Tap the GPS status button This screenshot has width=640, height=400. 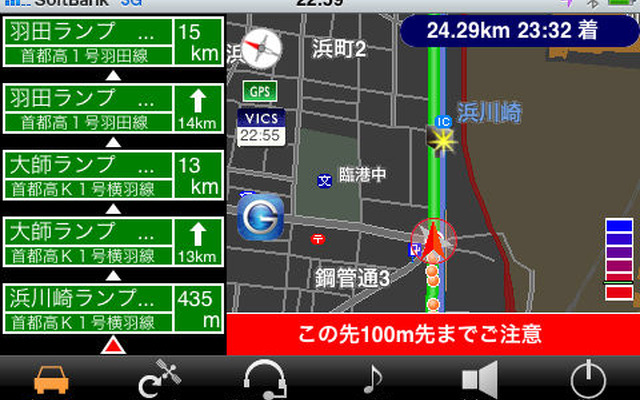tap(260, 91)
